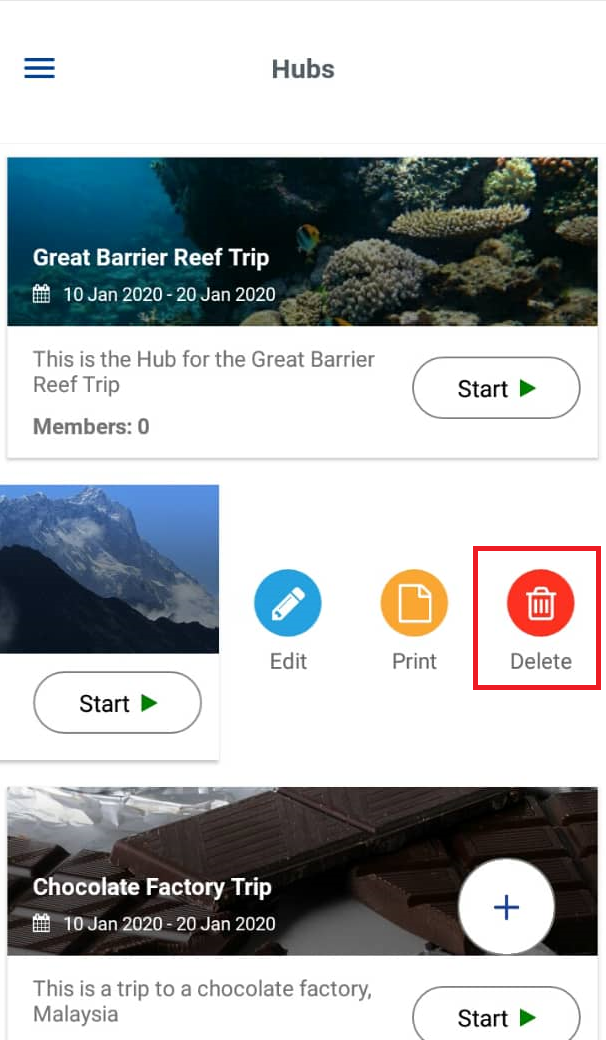The image size is (606, 1040).
Task: Start the Chocolate Factory Trip hub
Action: point(496,1016)
